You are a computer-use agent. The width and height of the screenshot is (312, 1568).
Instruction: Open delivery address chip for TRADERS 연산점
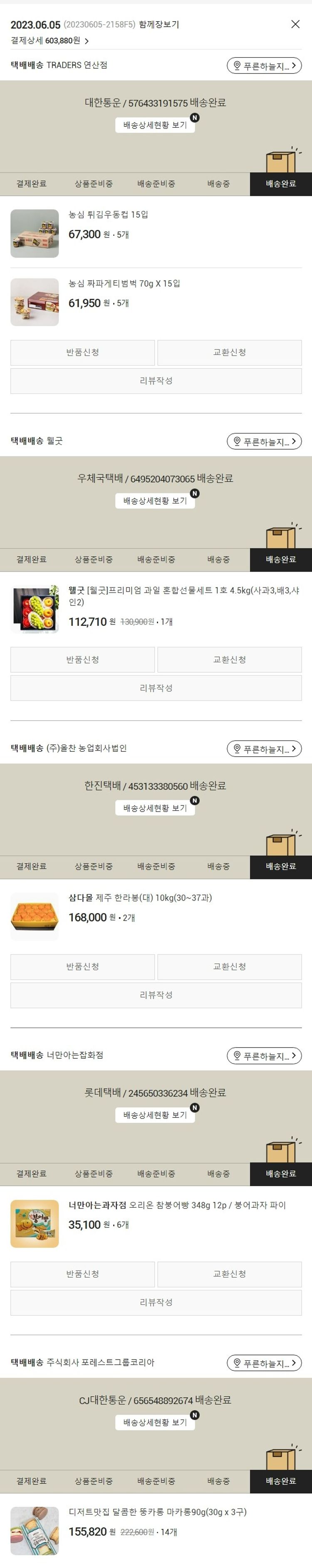[264, 66]
